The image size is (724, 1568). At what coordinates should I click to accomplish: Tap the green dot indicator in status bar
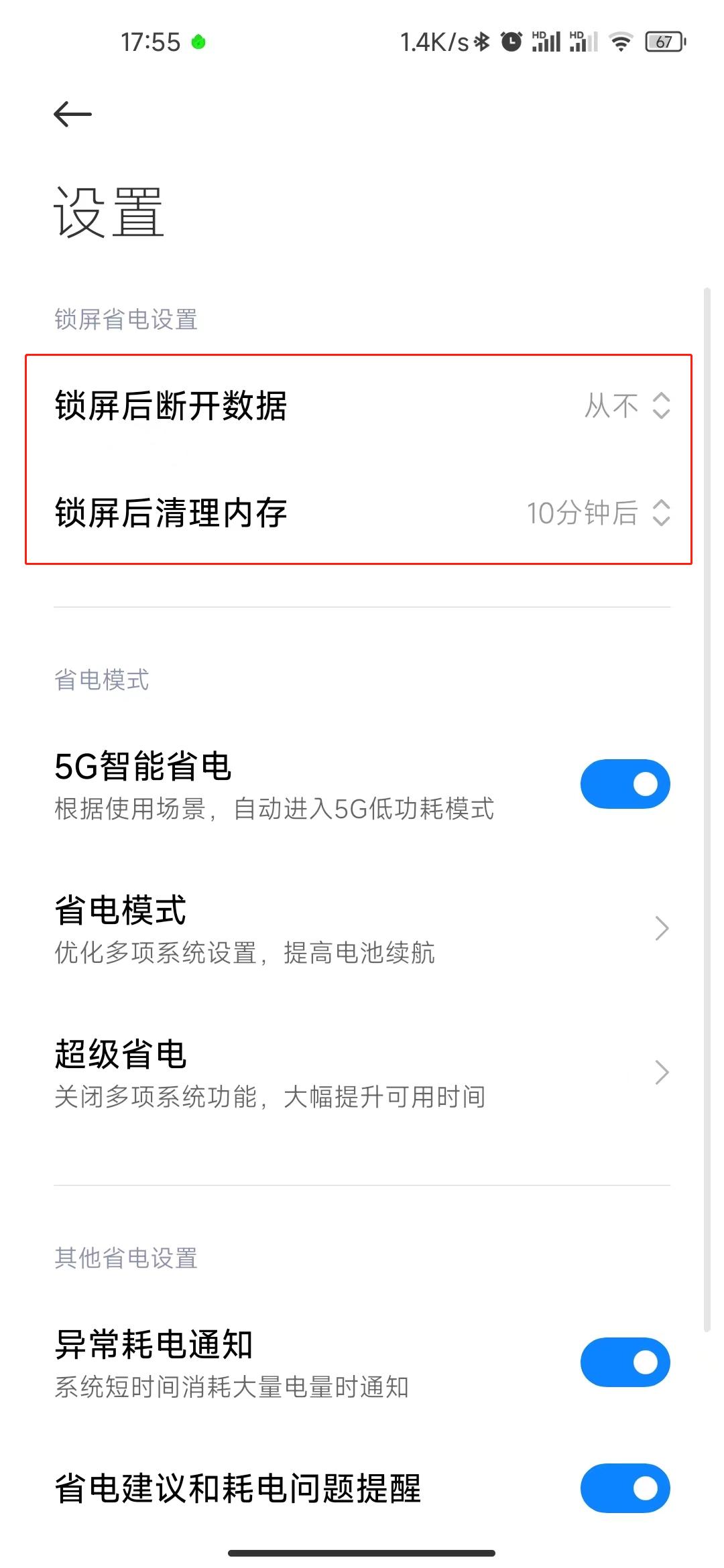(197, 42)
